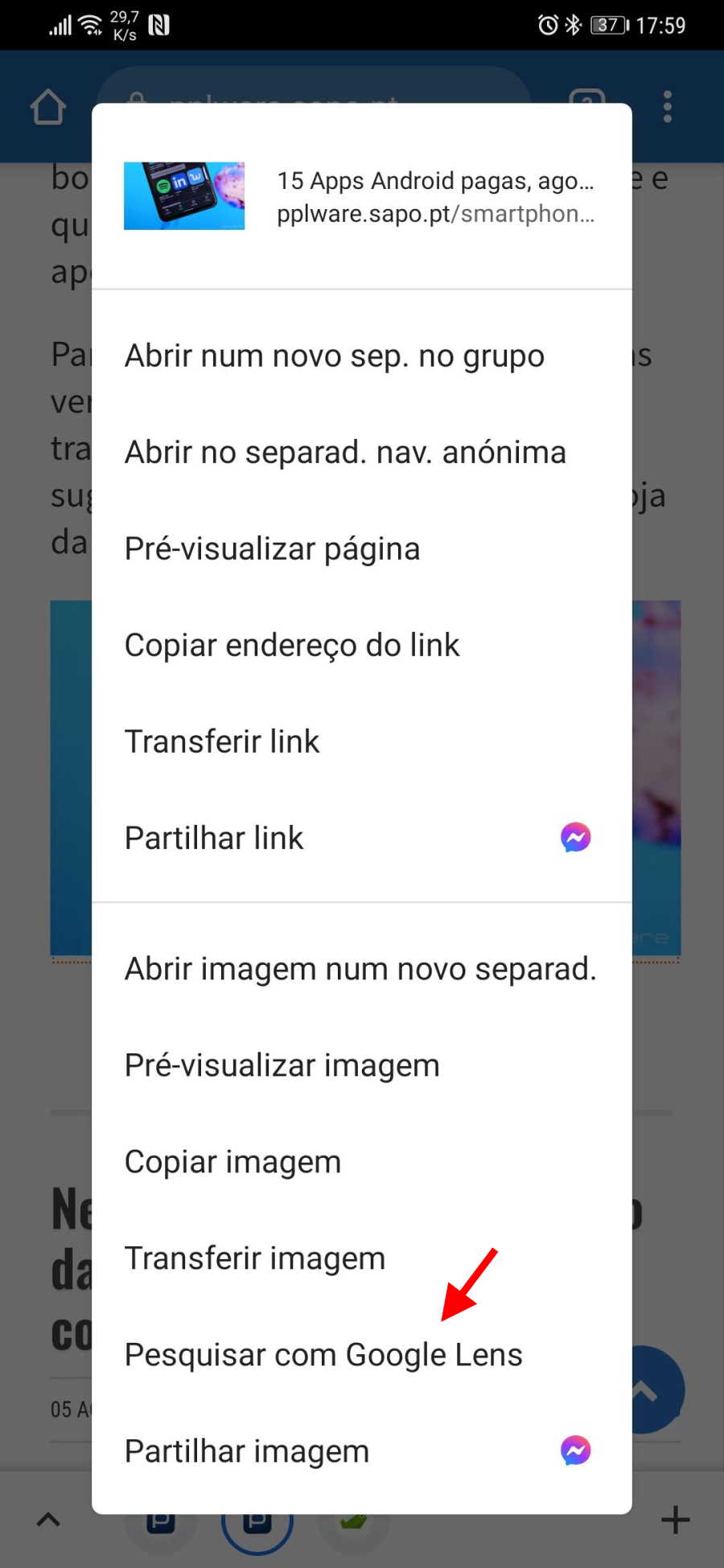Open link in anonymous tab option
Viewport: 724px width, 1568px height.
click(x=362, y=452)
